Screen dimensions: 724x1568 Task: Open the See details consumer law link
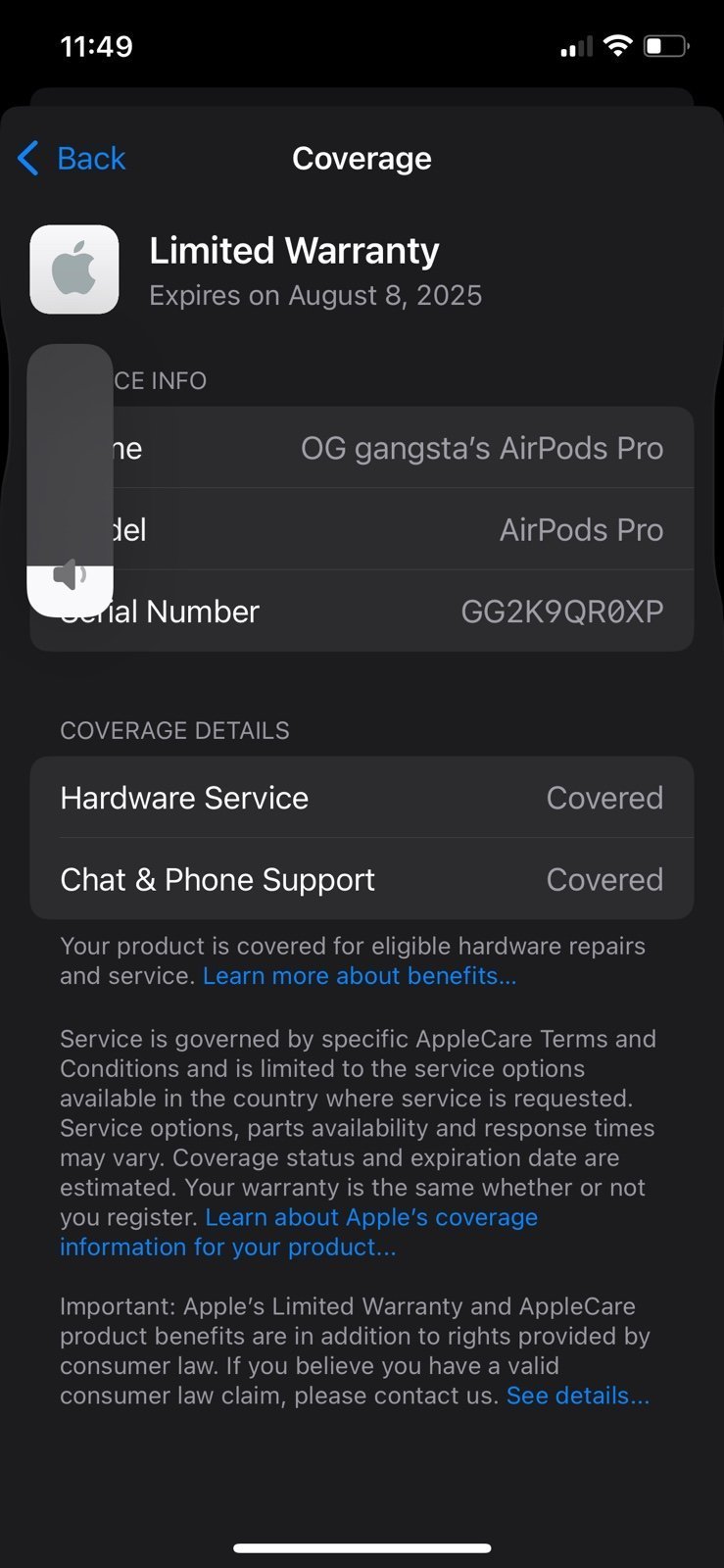tap(577, 1396)
